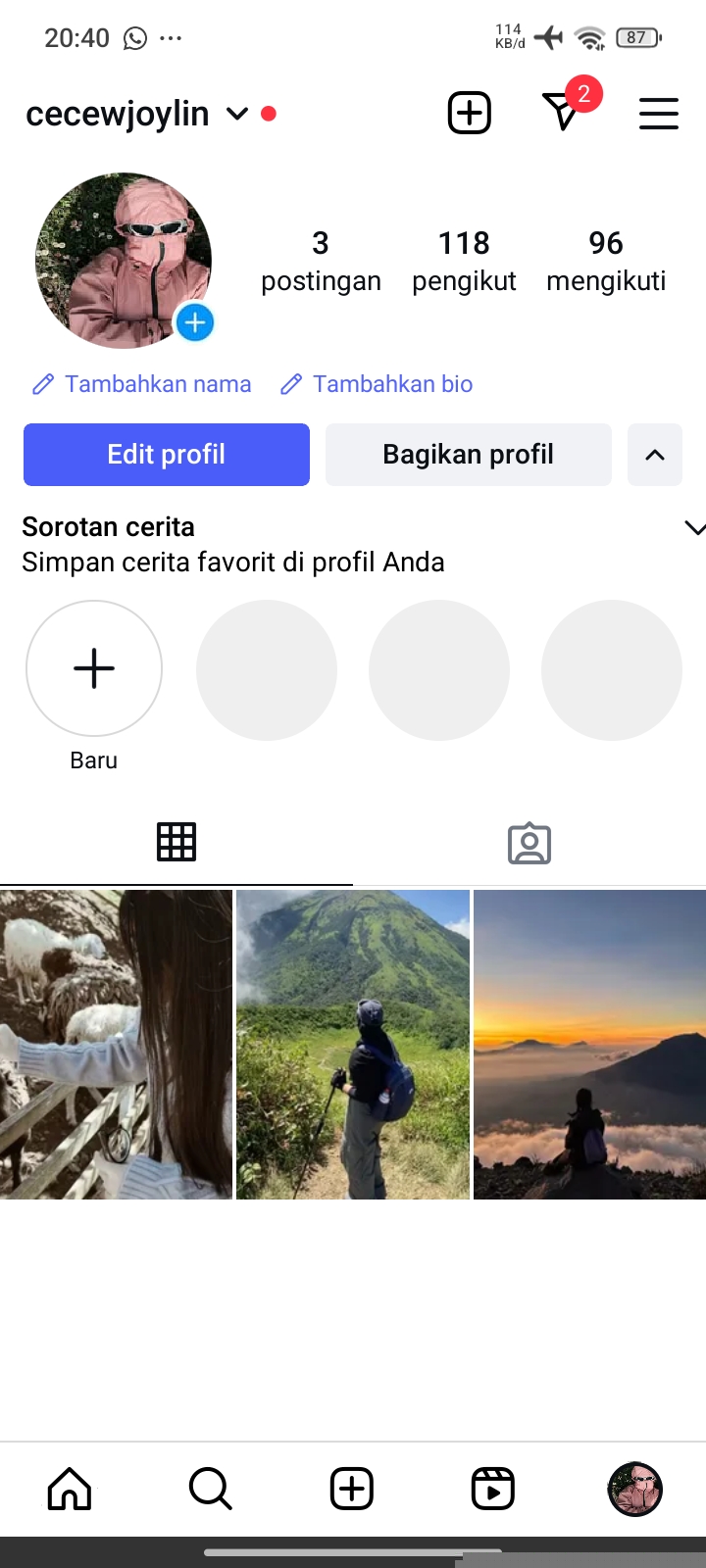Add a new highlight with Baru
706x1568 pixels.
(94, 669)
